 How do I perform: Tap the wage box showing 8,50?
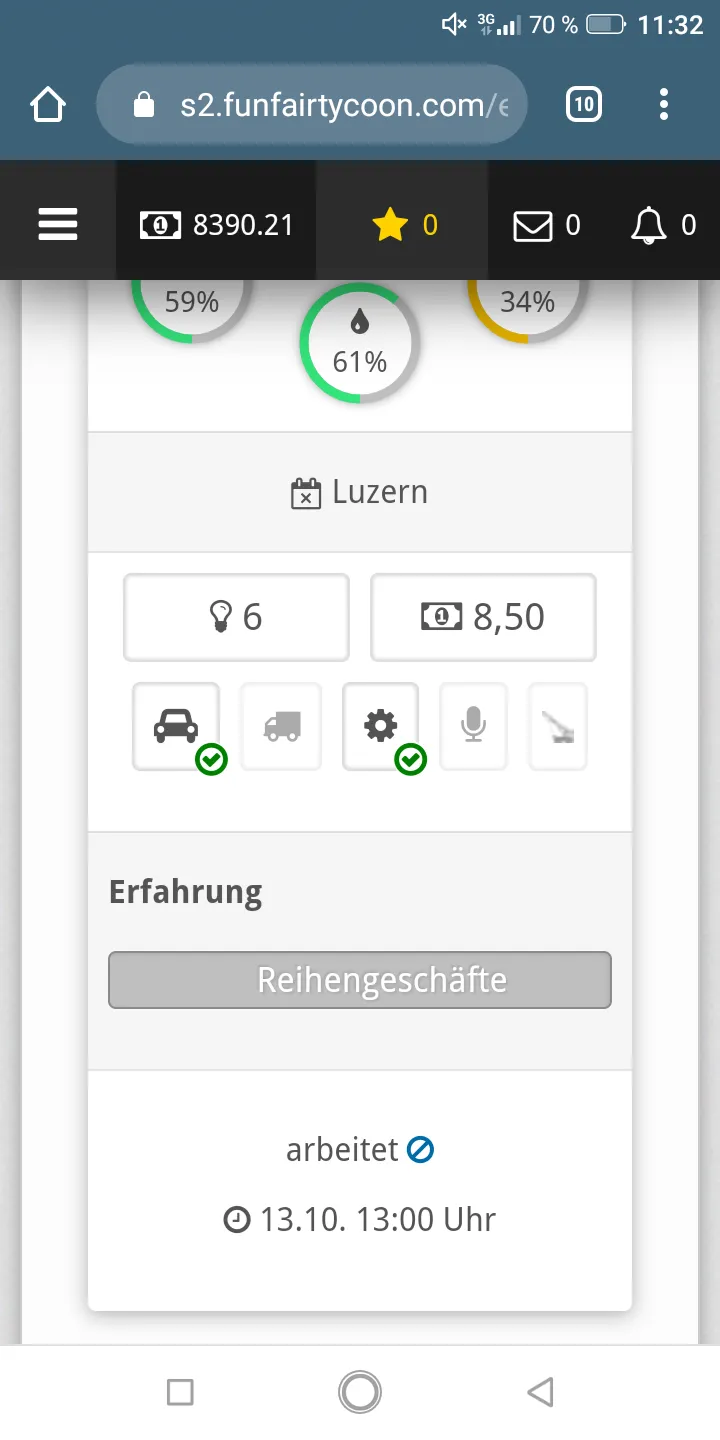(483, 617)
